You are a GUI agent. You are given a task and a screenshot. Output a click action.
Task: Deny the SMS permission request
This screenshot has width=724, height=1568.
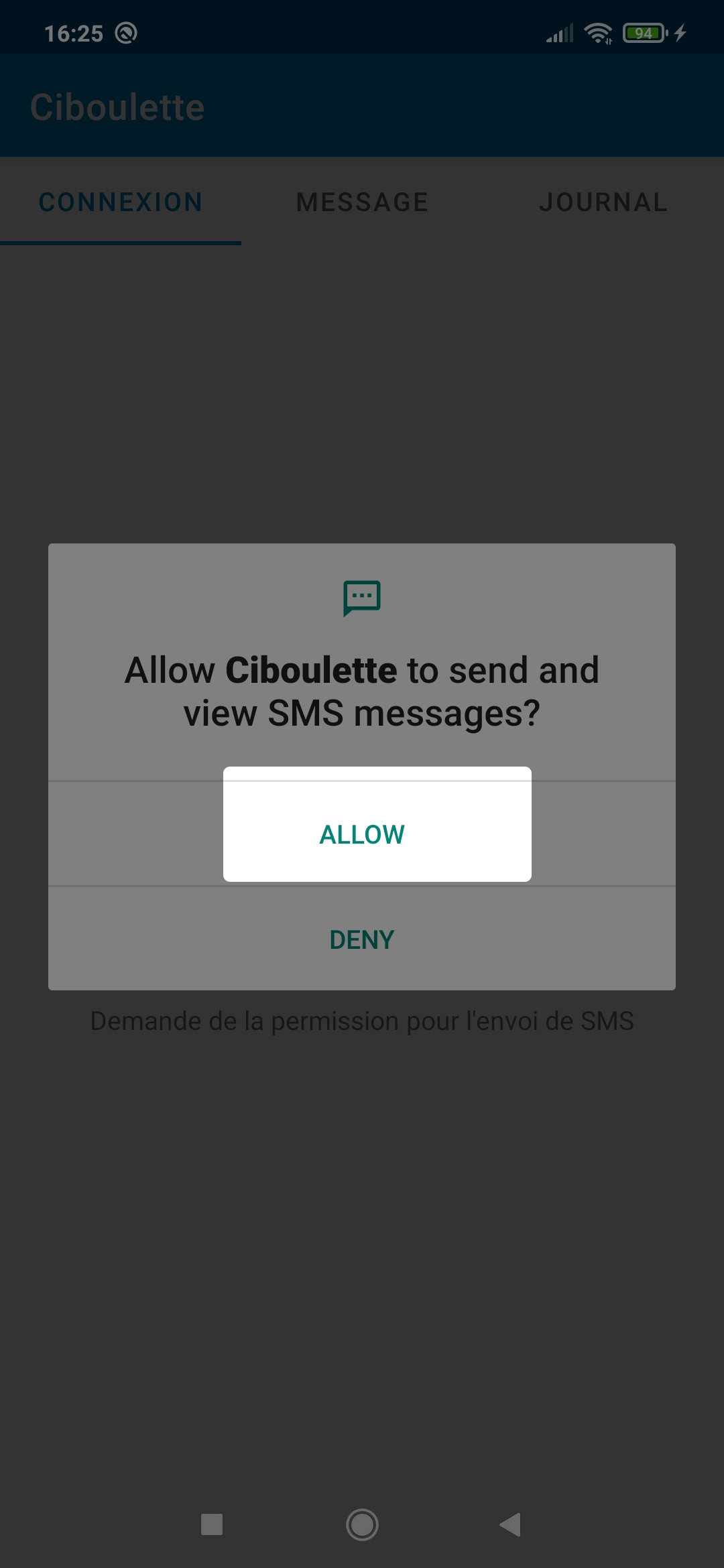tap(362, 939)
